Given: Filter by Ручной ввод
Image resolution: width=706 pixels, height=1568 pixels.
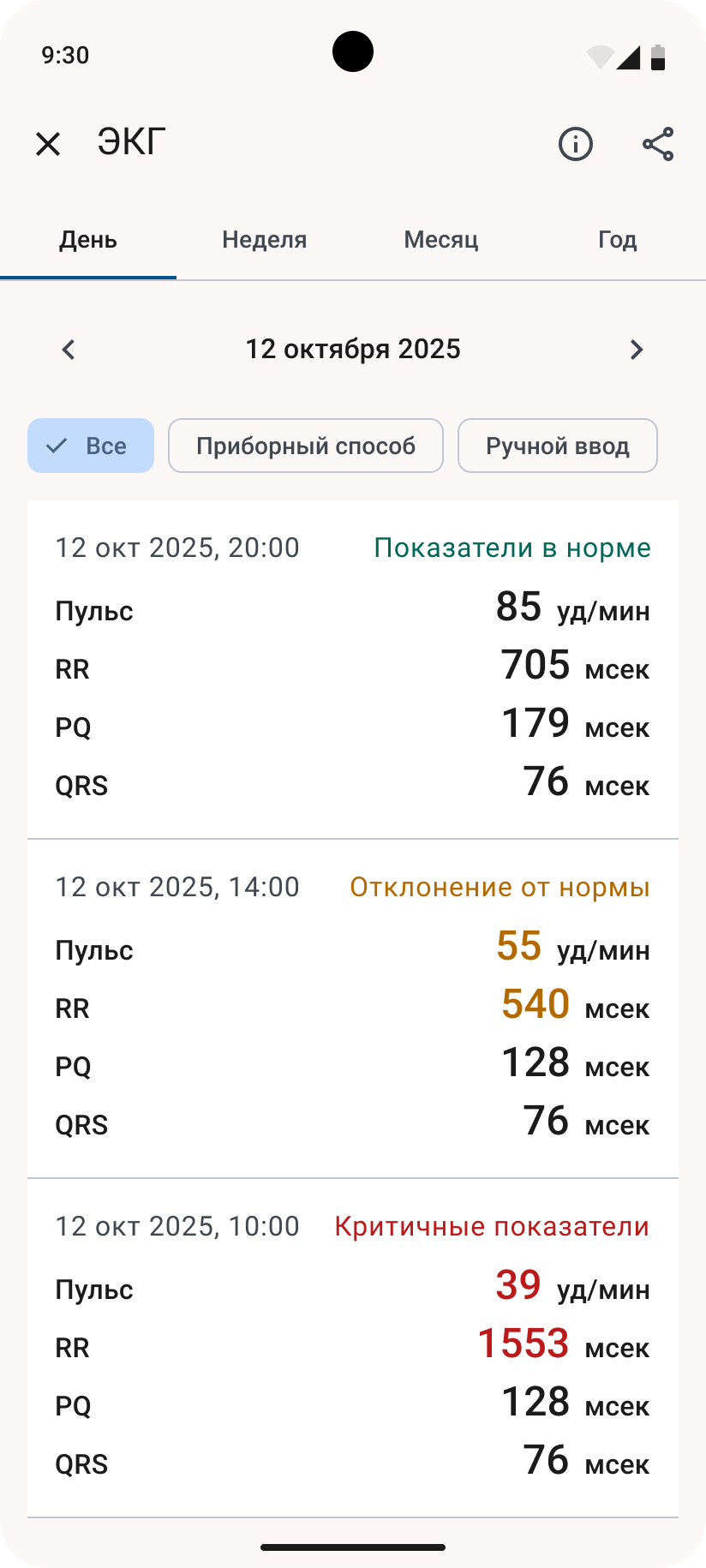Looking at the screenshot, I should tap(558, 446).
